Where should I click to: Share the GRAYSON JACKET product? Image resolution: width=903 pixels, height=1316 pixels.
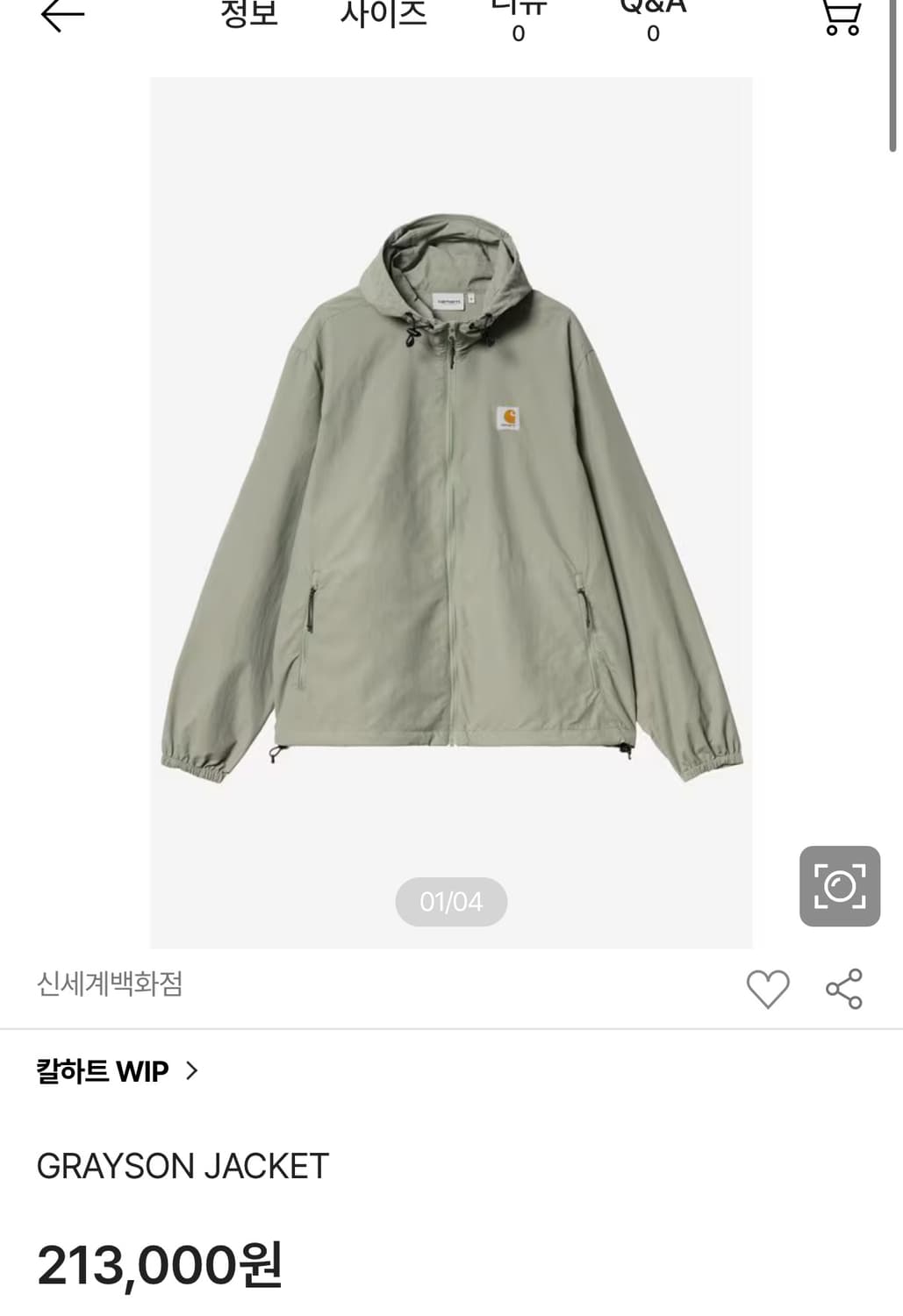844,990
